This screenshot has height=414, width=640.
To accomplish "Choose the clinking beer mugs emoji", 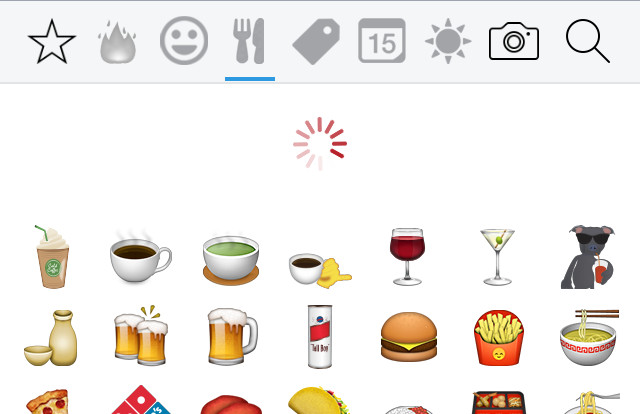I will pos(139,336).
